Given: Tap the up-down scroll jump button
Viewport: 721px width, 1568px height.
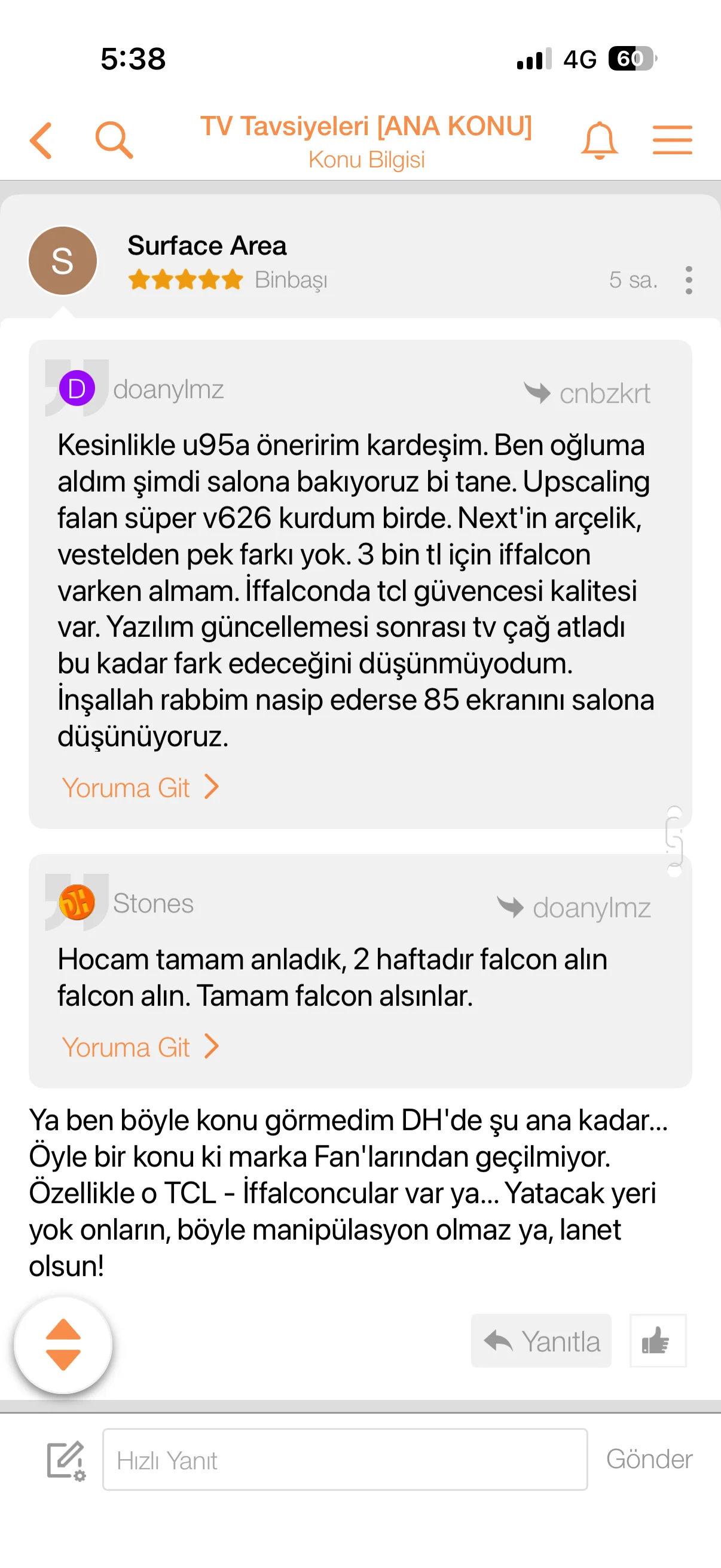Looking at the screenshot, I should [x=63, y=1345].
